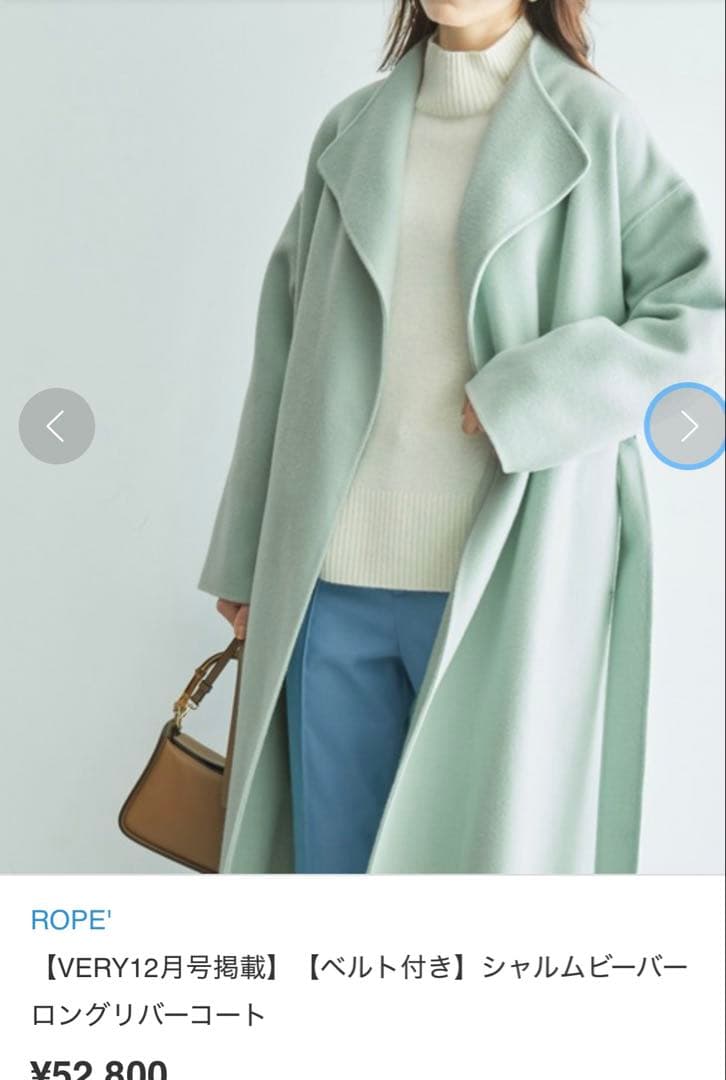Open the ROPE' brand link
This screenshot has height=1080, width=726.
(x=68, y=920)
